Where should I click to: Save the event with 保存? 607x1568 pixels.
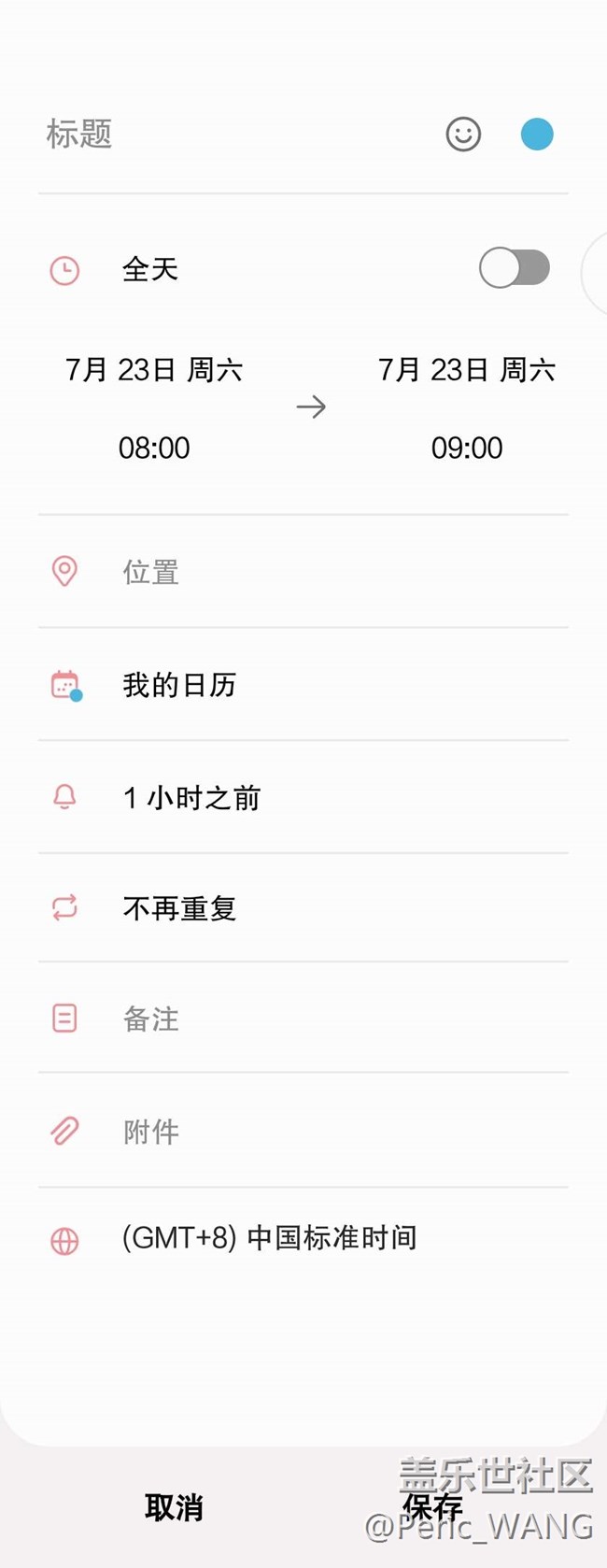pyautogui.click(x=432, y=1506)
